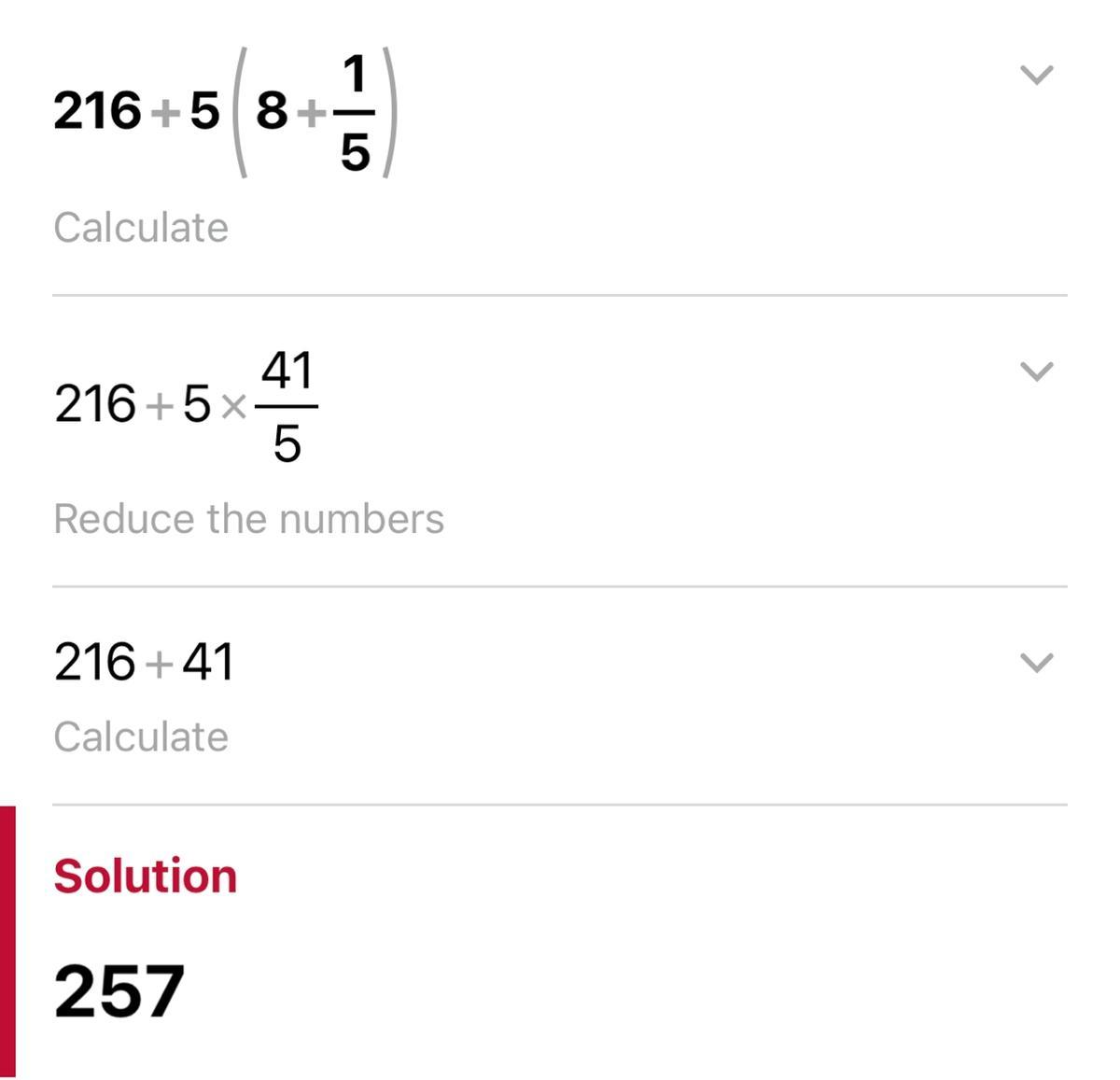
Task: Expand the Reduce the numbers step
Action: click(x=1036, y=372)
